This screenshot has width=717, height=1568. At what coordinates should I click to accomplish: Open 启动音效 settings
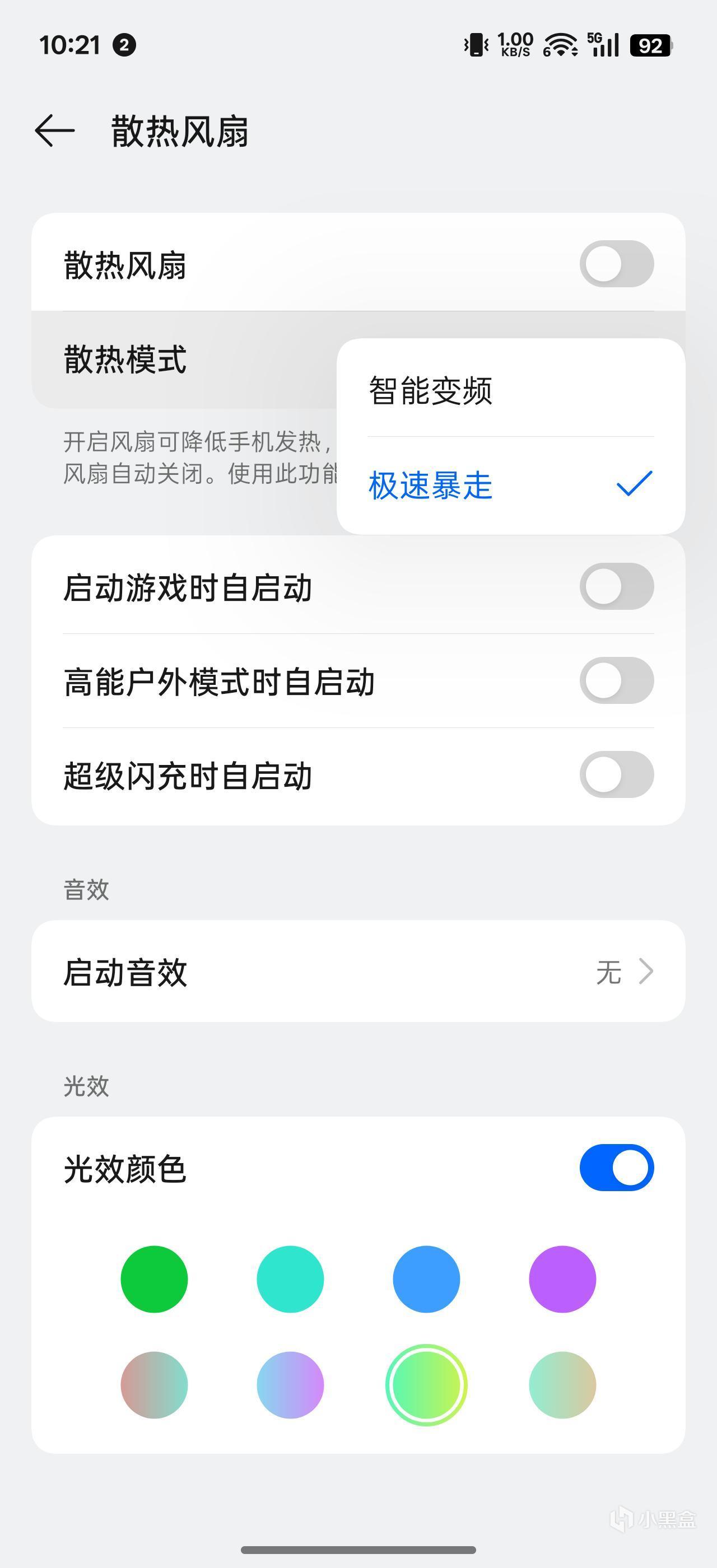[358, 972]
